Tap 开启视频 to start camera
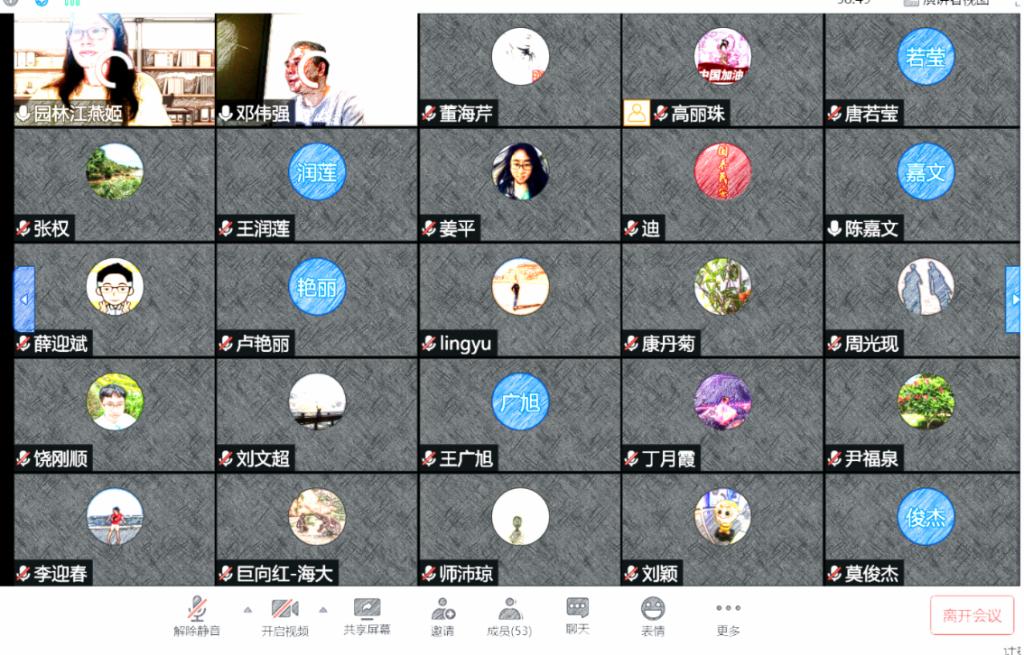 pos(285,614)
